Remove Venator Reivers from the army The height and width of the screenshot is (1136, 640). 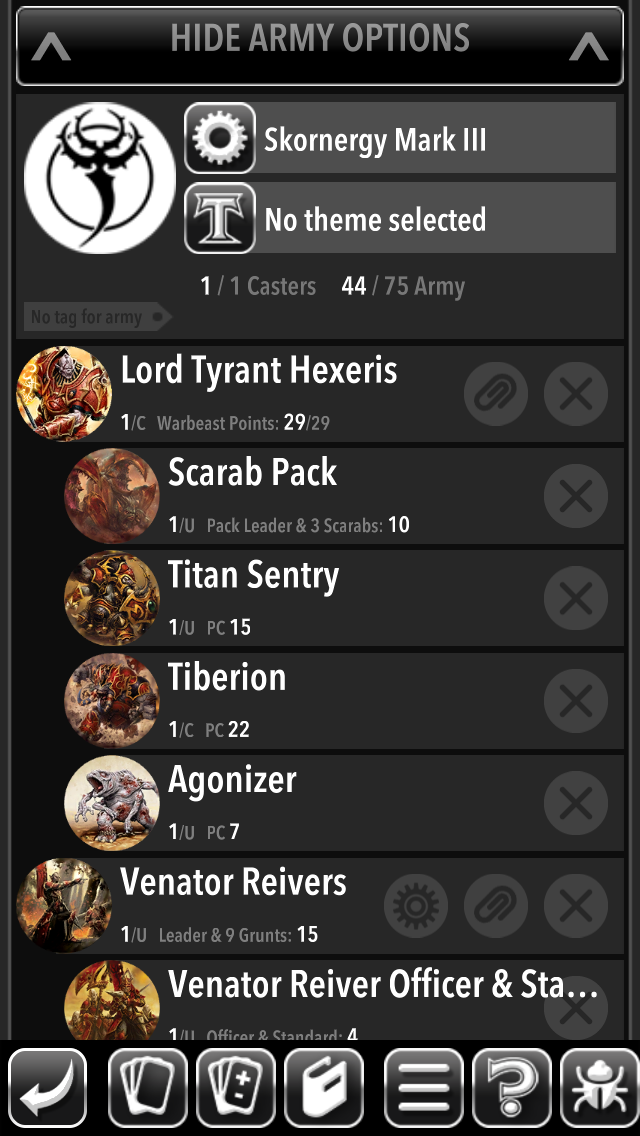(576, 906)
